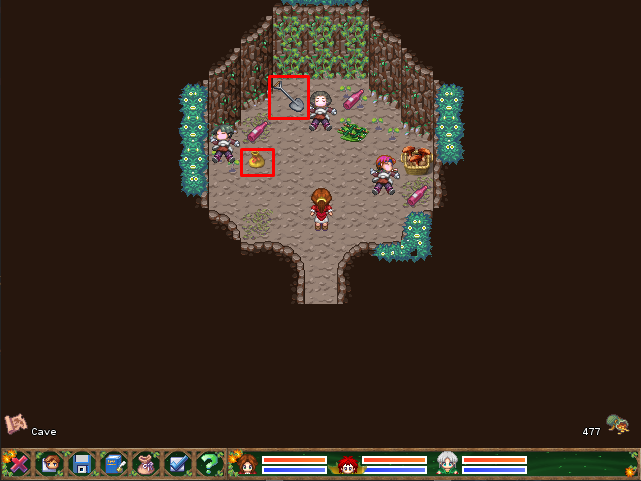
Task: Open the quests checkmark icon
Action: 178,463
